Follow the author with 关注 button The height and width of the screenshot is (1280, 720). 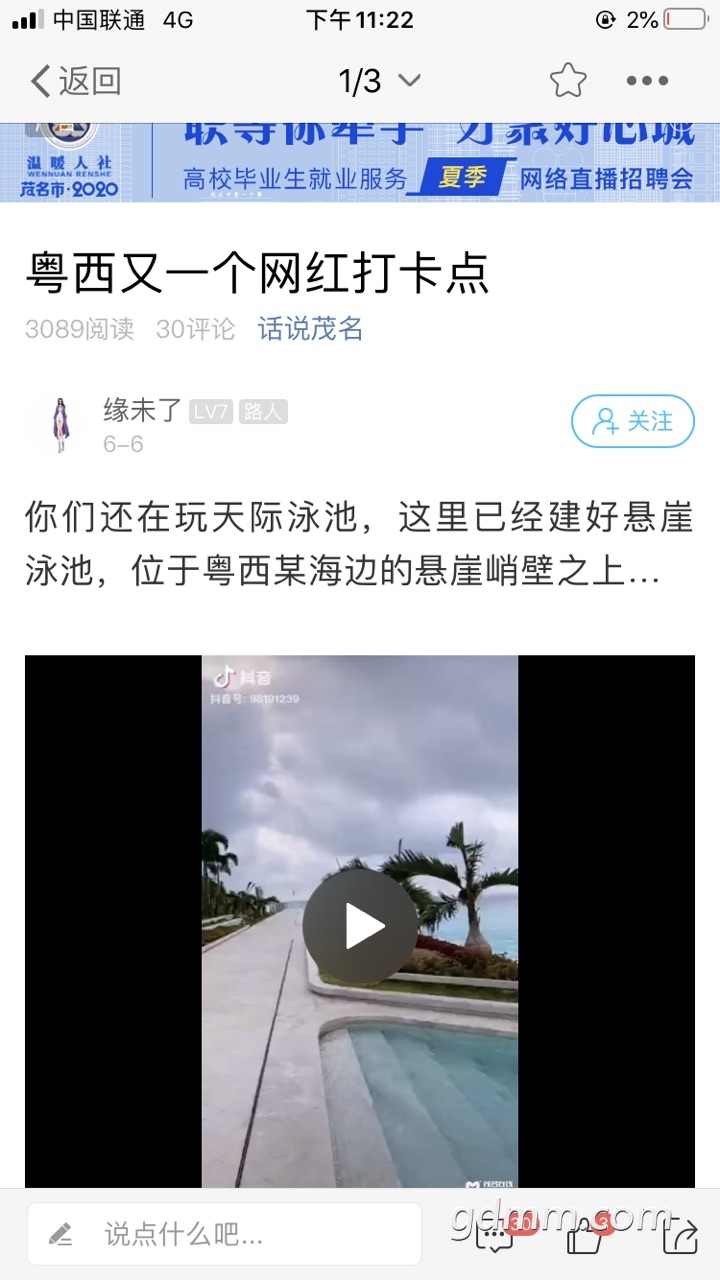pyautogui.click(x=632, y=421)
